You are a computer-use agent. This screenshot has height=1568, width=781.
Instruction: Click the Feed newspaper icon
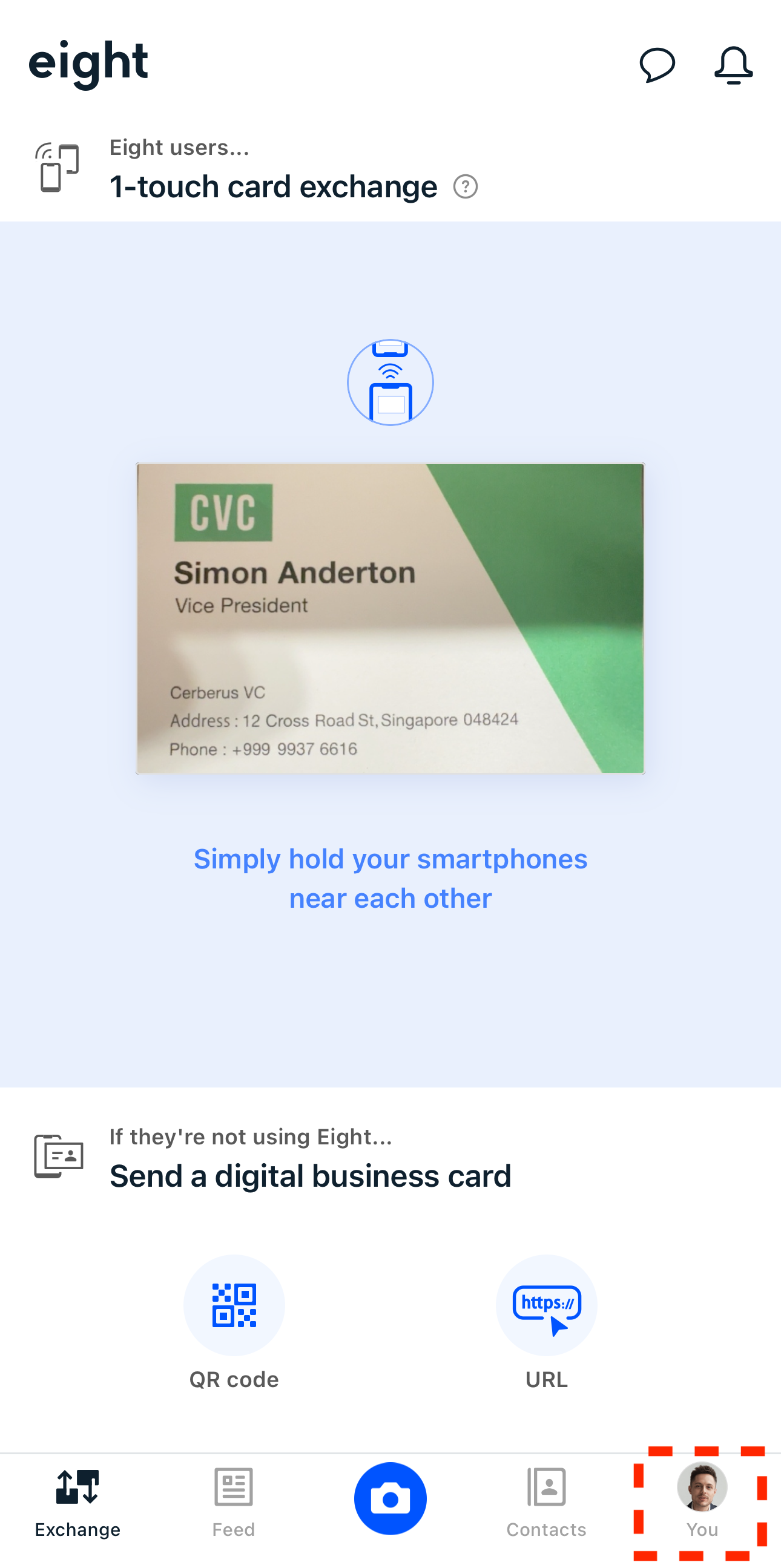point(233,1490)
